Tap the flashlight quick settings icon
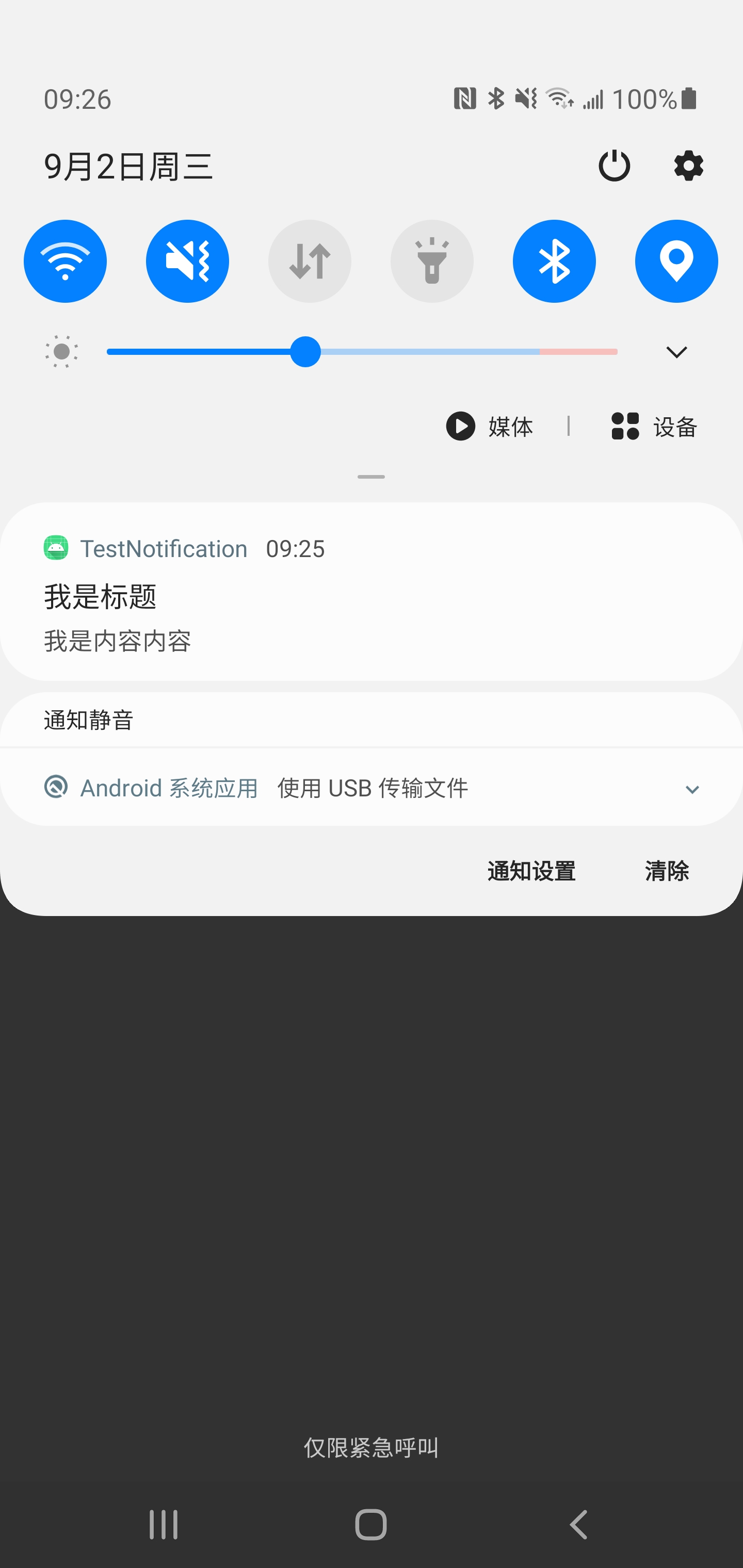 pos(432,260)
